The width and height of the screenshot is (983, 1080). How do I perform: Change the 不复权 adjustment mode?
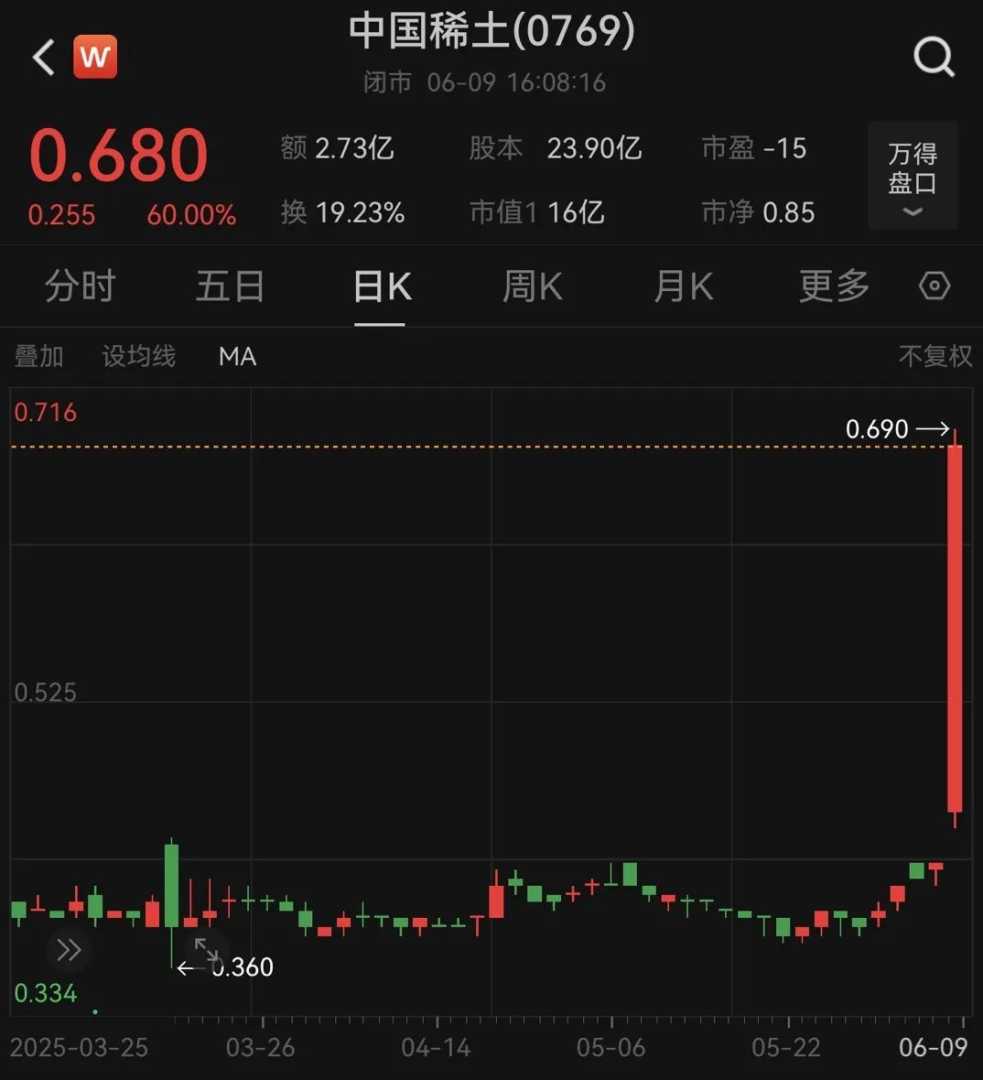click(x=934, y=356)
